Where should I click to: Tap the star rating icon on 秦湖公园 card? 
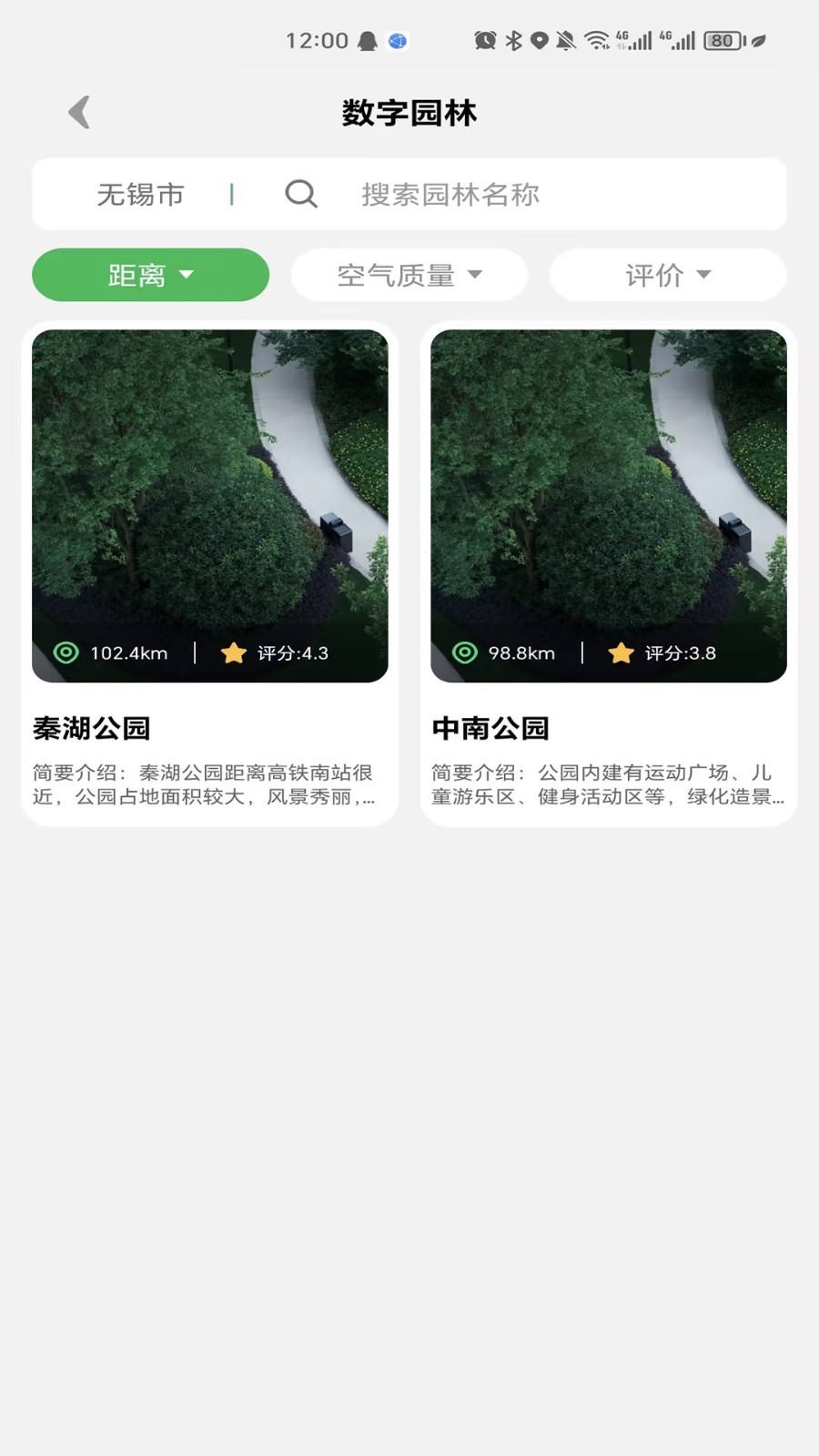tap(234, 652)
